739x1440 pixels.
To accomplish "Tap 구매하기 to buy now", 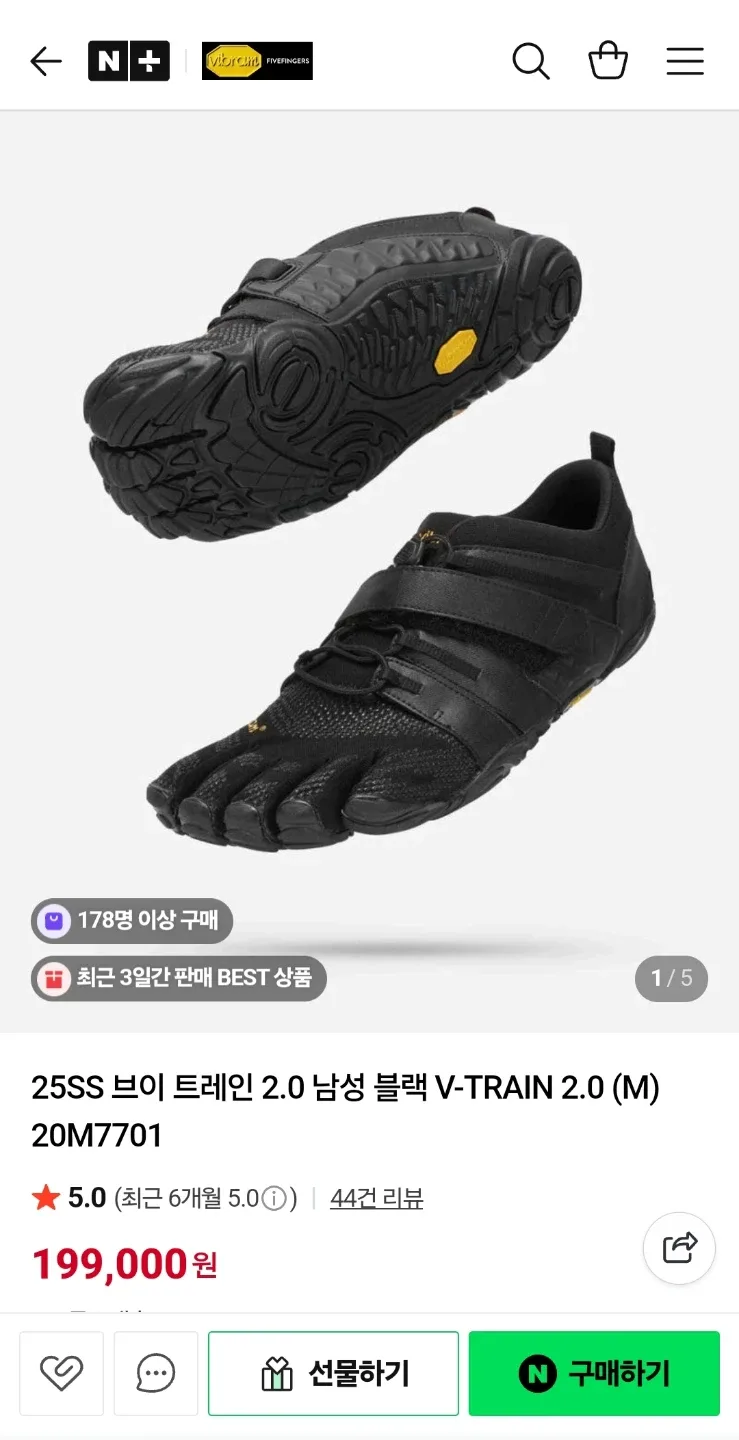I will coord(594,1374).
